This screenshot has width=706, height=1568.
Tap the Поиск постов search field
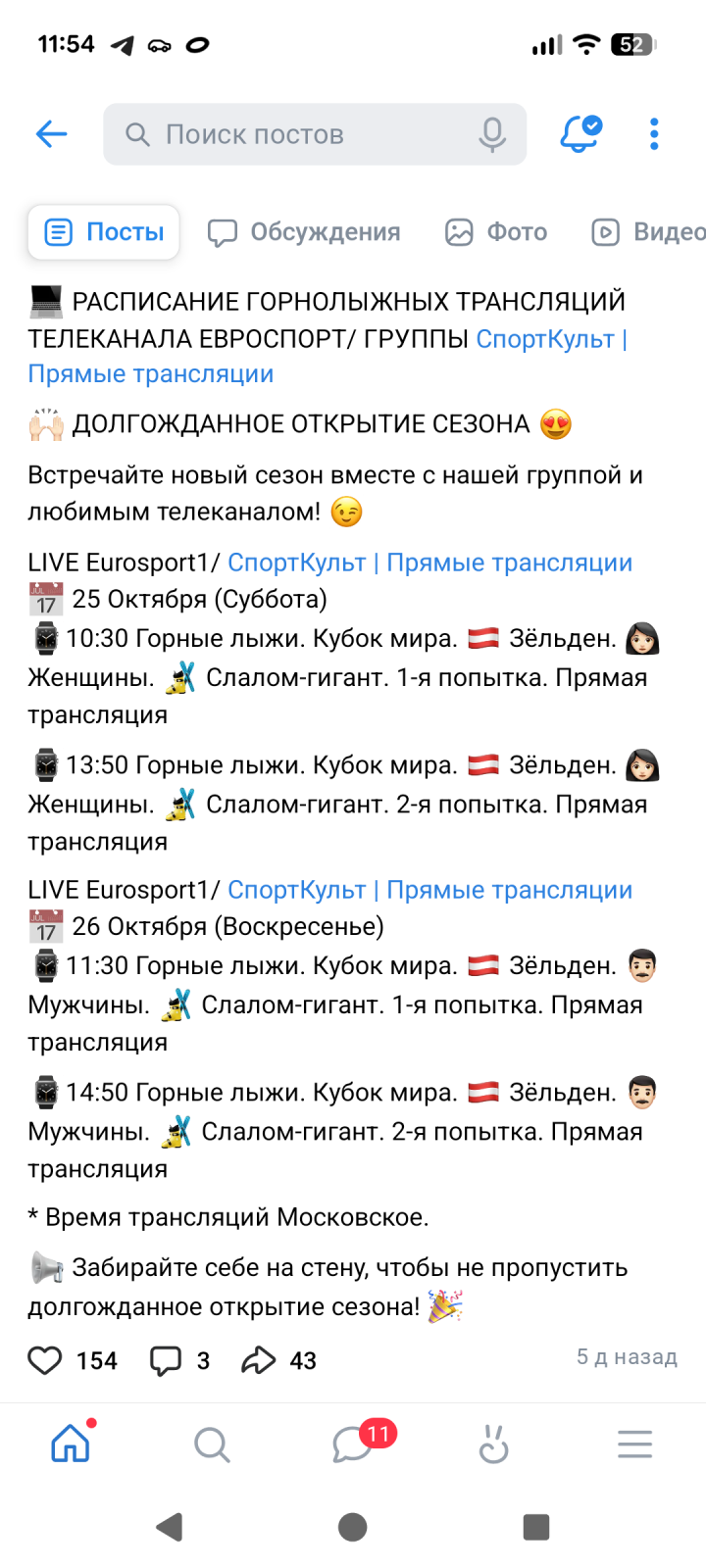(294, 134)
